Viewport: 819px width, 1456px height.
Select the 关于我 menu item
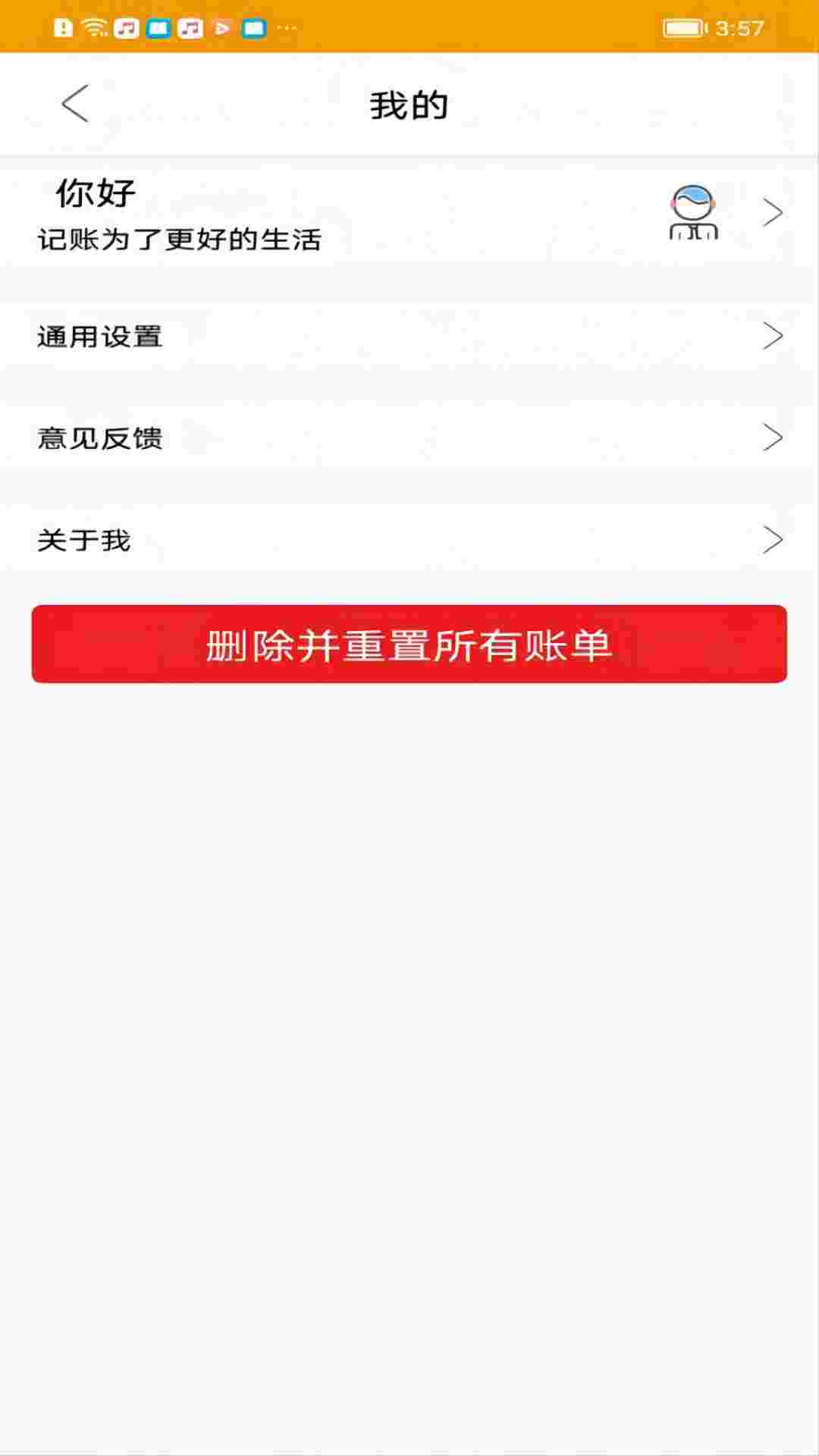click(x=83, y=540)
